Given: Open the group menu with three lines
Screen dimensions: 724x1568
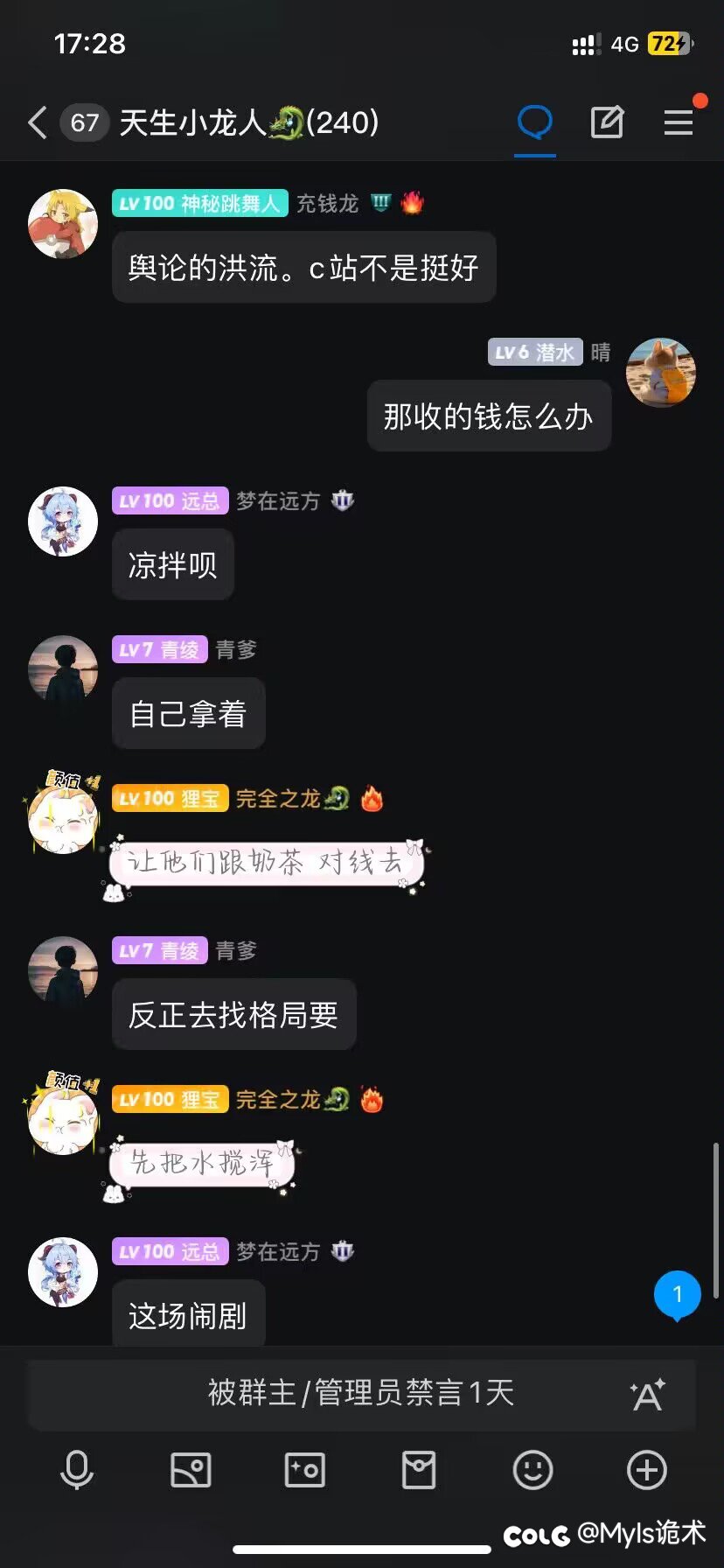Looking at the screenshot, I should click(x=679, y=122).
